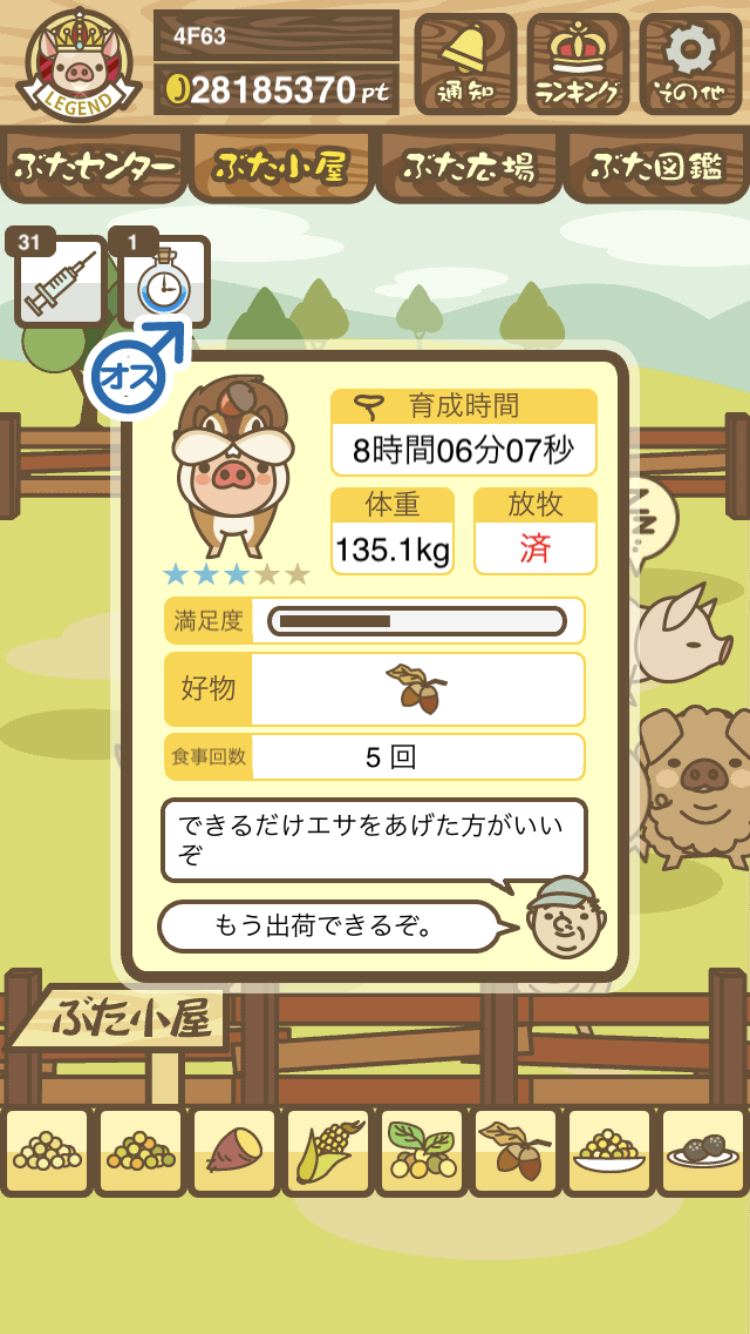Image resolution: width=750 pixels, height=1334 pixels.
Task: Select the mixed-color beans feed
Action: pyautogui.click(x=140, y=1151)
